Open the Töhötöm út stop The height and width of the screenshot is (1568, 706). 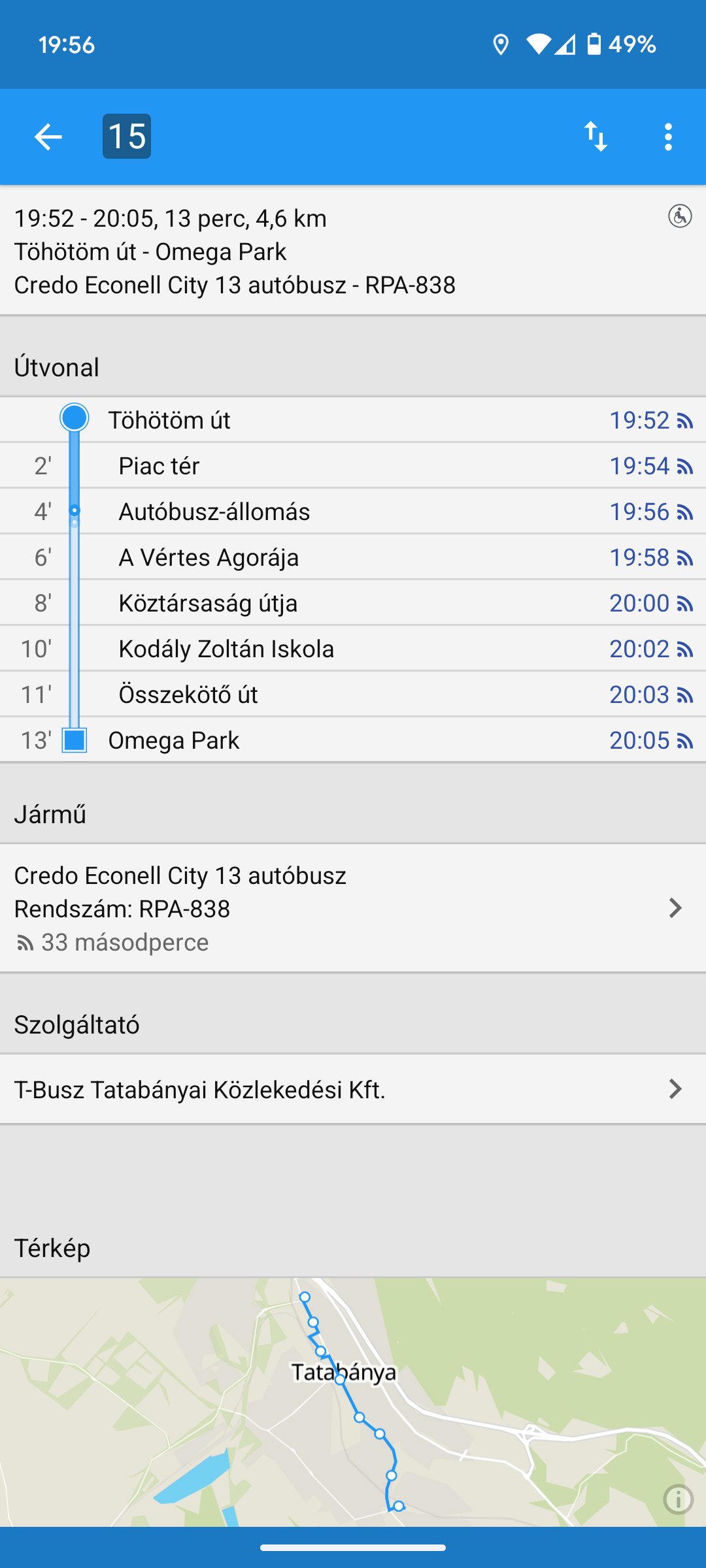coord(353,419)
